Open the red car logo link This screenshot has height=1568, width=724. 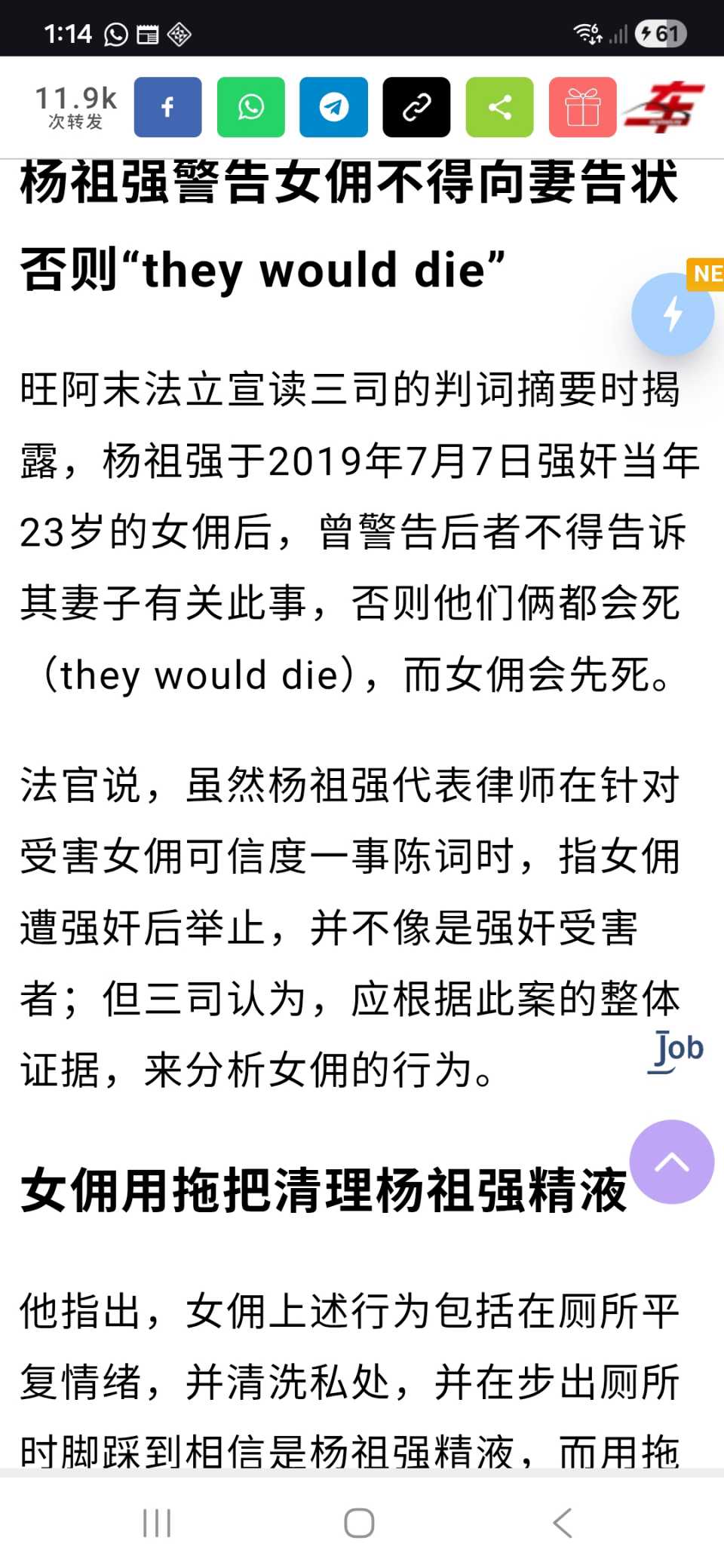[664, 107]
